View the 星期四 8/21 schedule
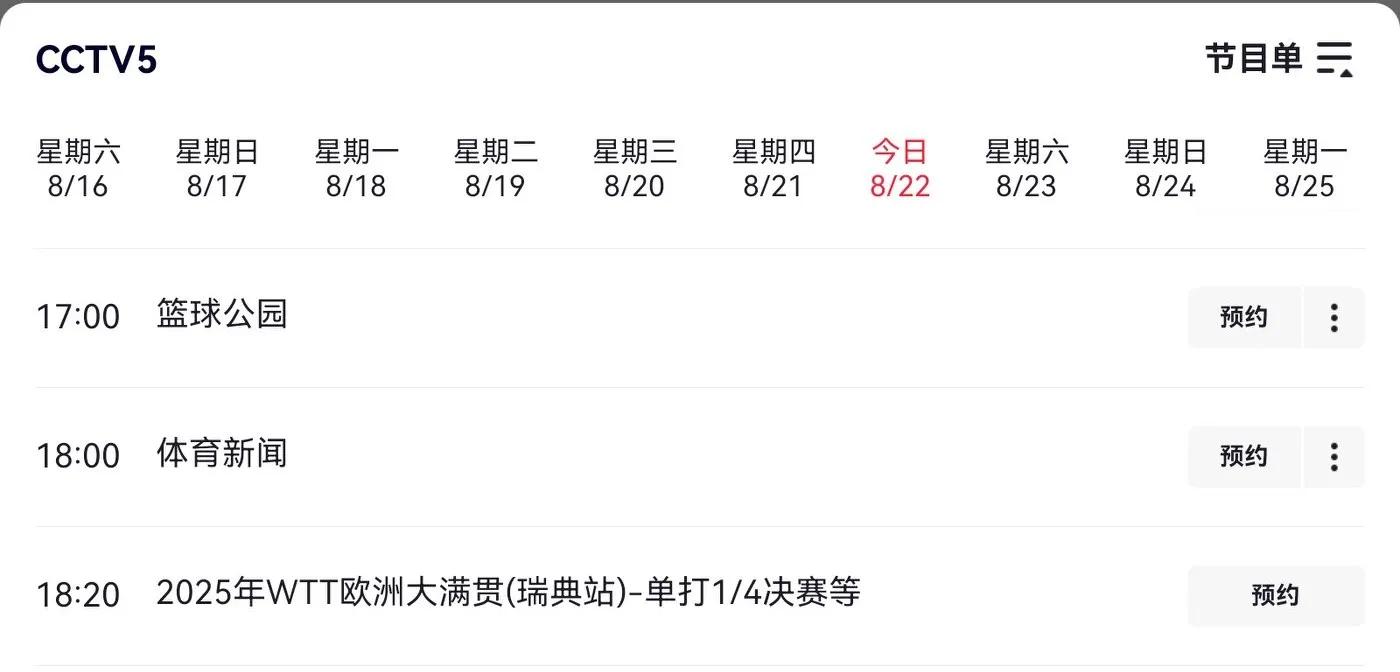This screenshot has width=1400, height=672. 773,169
